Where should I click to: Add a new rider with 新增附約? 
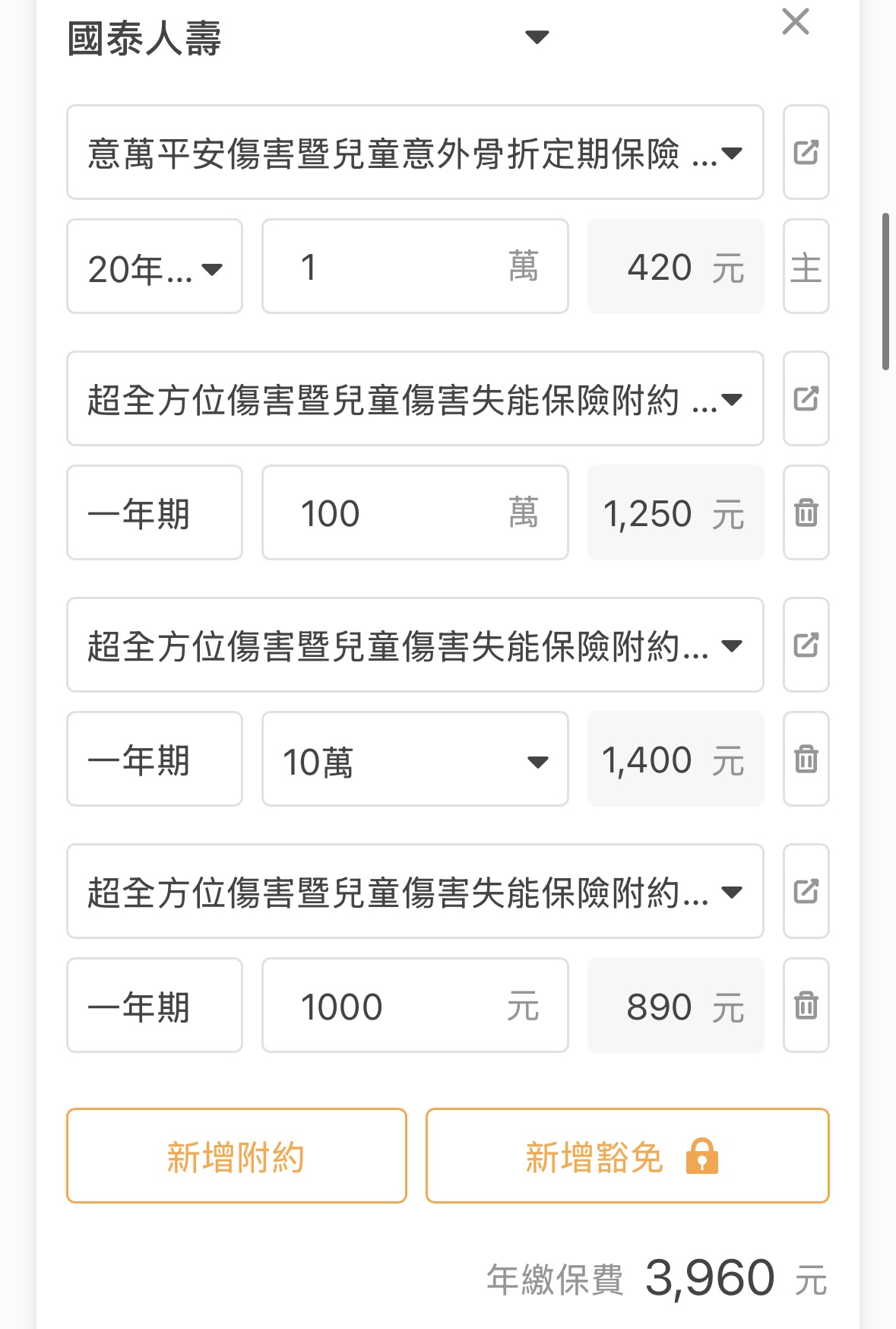tap(236, 1156)
